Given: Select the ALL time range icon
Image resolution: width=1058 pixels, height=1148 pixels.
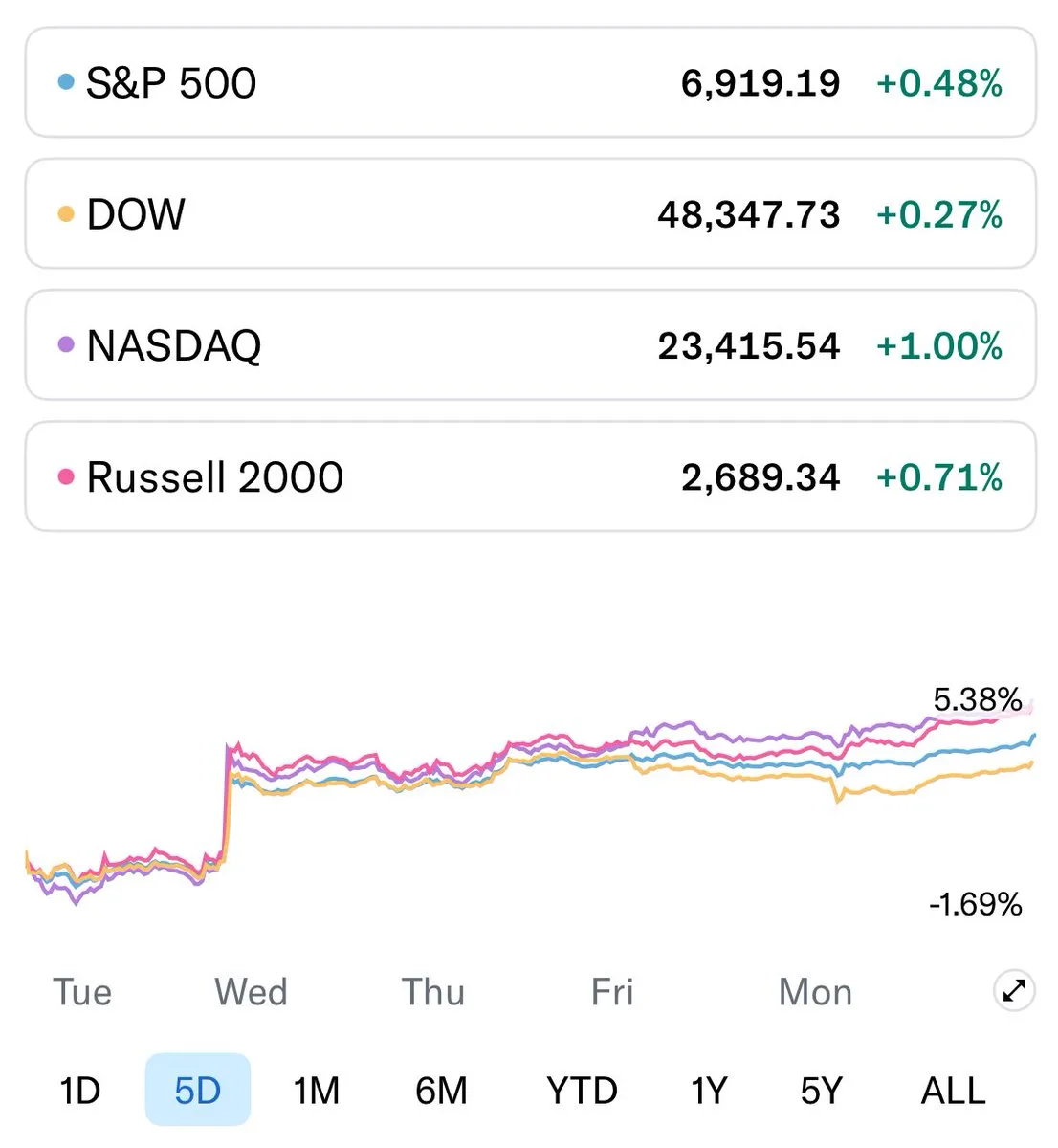Looking at the screenshot, I should pos(952,1089).
